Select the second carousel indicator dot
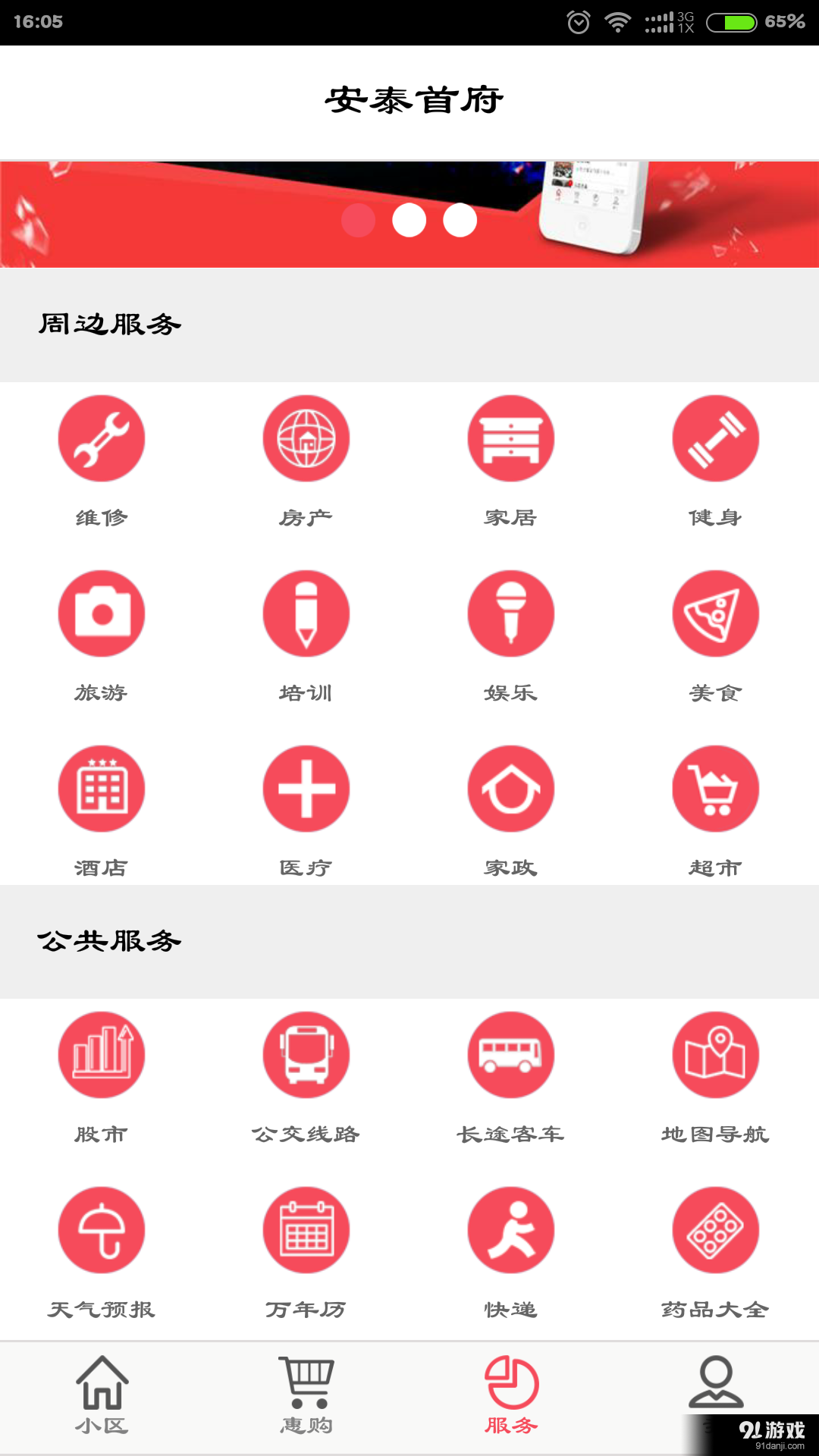This screenshot has width=819, height=1456. (409, 220)
